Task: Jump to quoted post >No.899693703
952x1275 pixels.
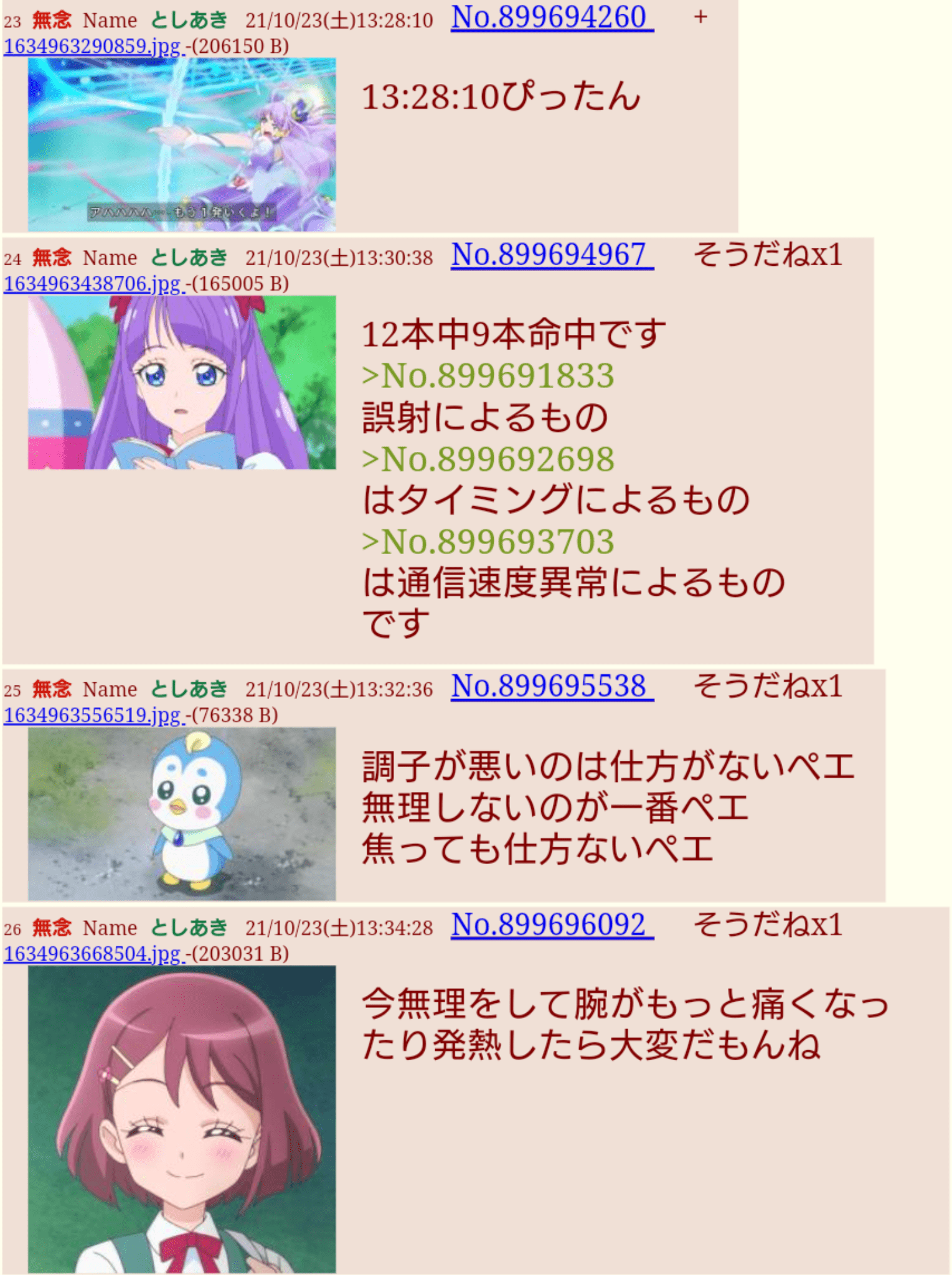Action: click(x=488, y=542)
